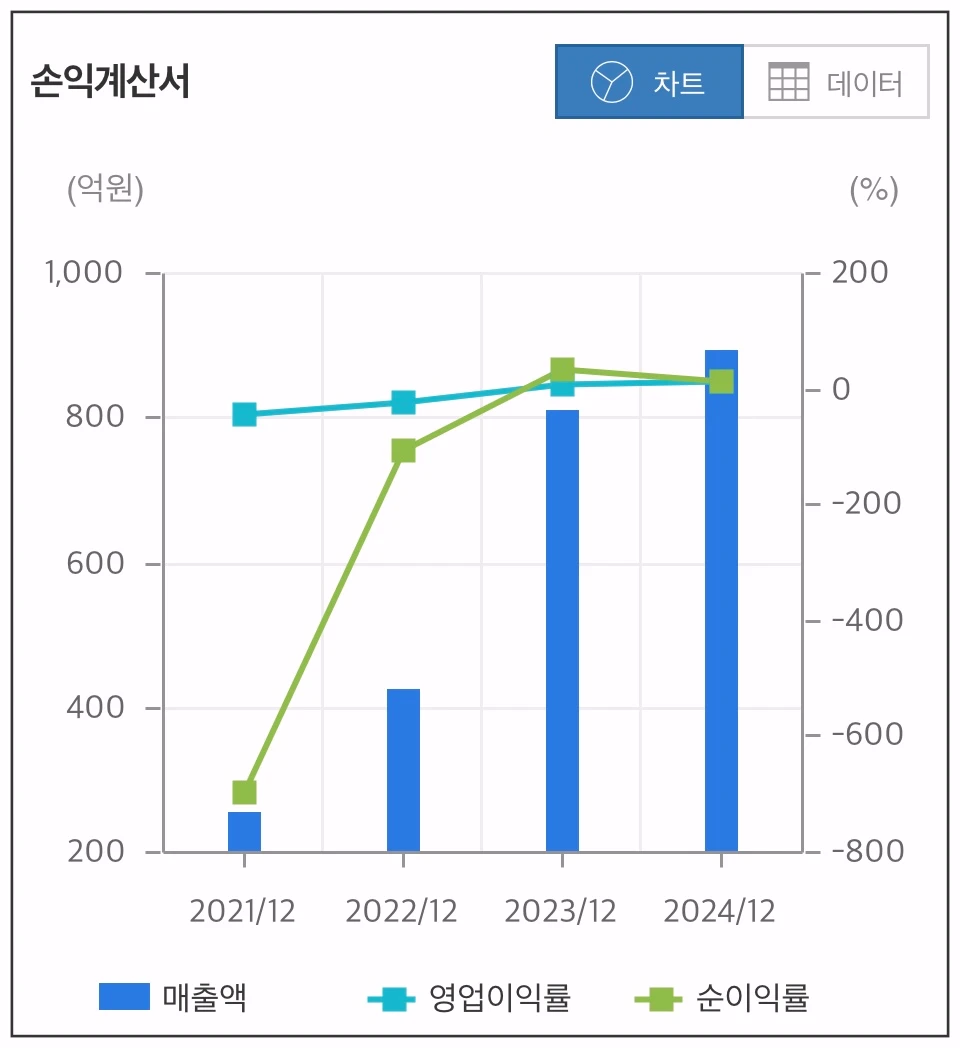This screenshot has height=1048, width=960.
Task: Click the teal square marker at 2021/12
Action: coord(242,412)
